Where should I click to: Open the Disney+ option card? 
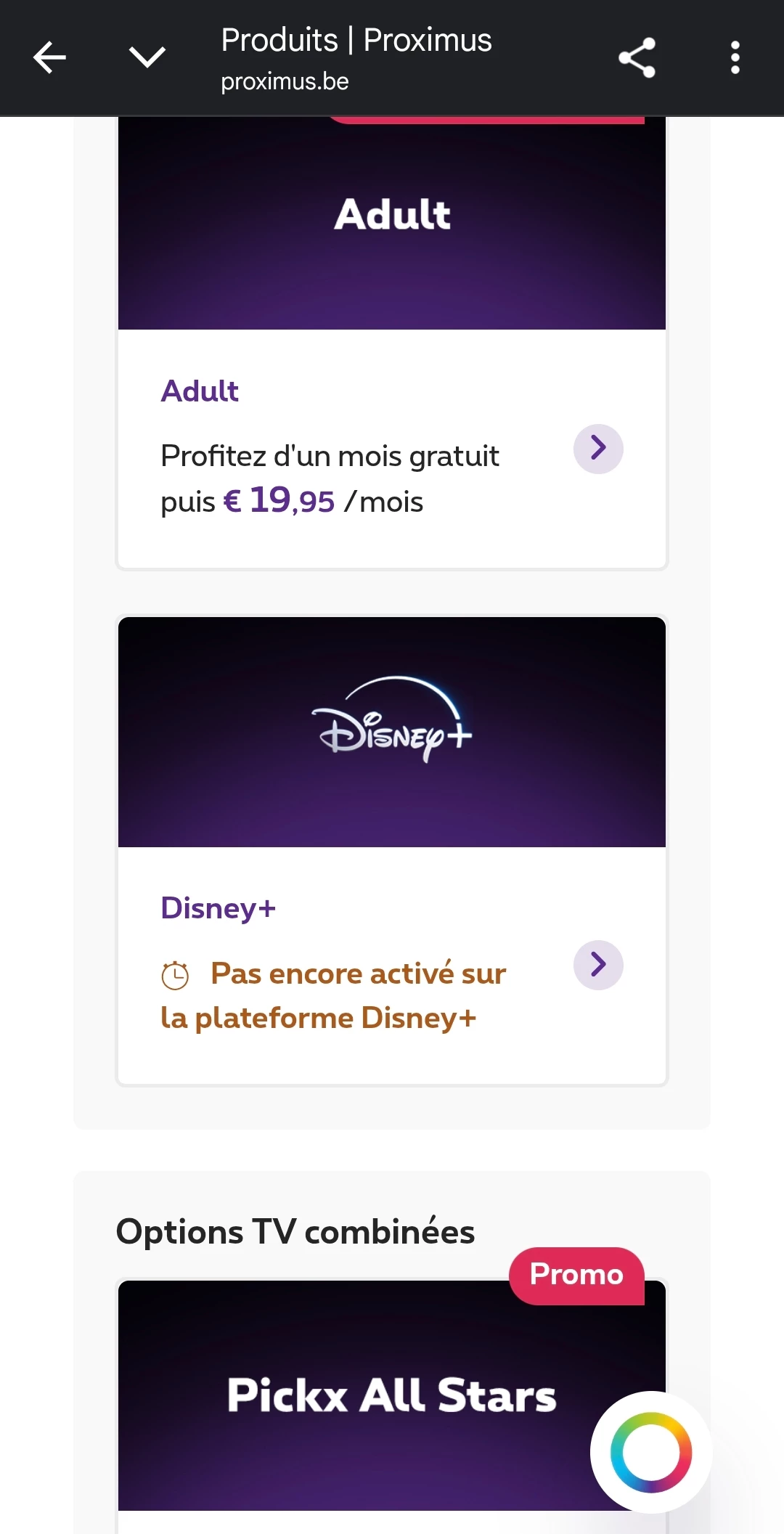coord(392,733)
